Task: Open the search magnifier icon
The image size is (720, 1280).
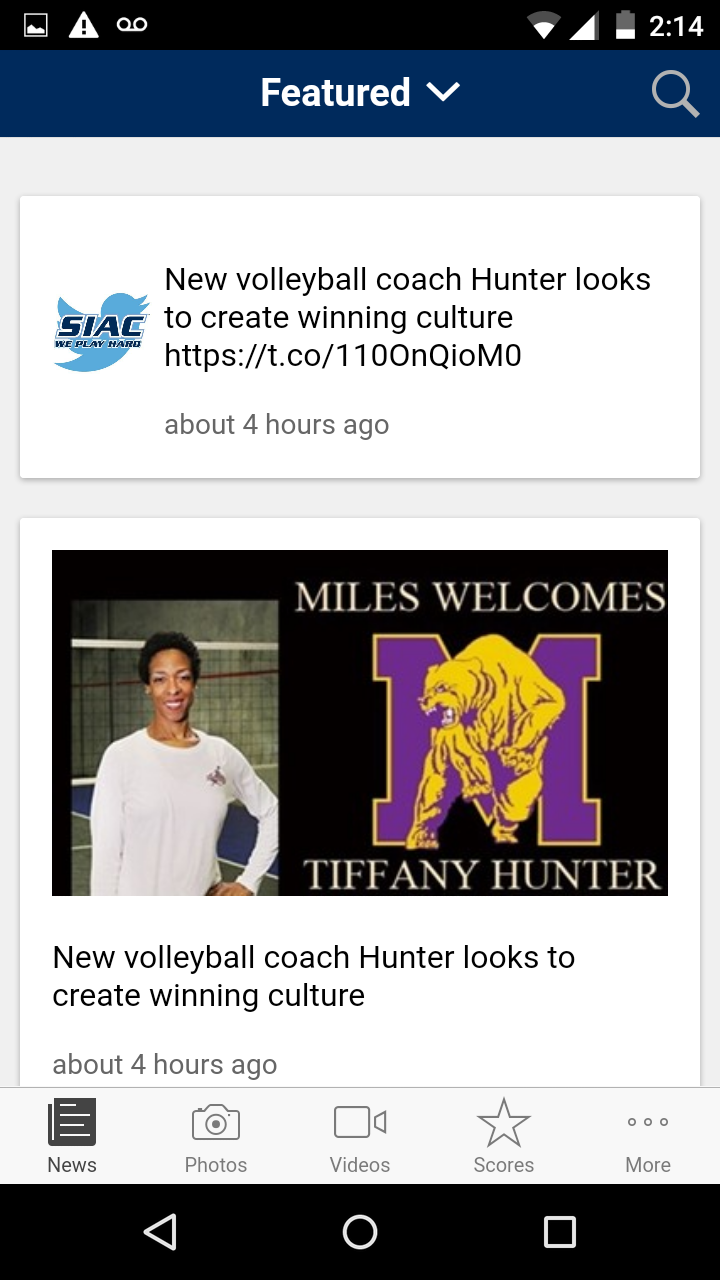Action: click(675, 94)
